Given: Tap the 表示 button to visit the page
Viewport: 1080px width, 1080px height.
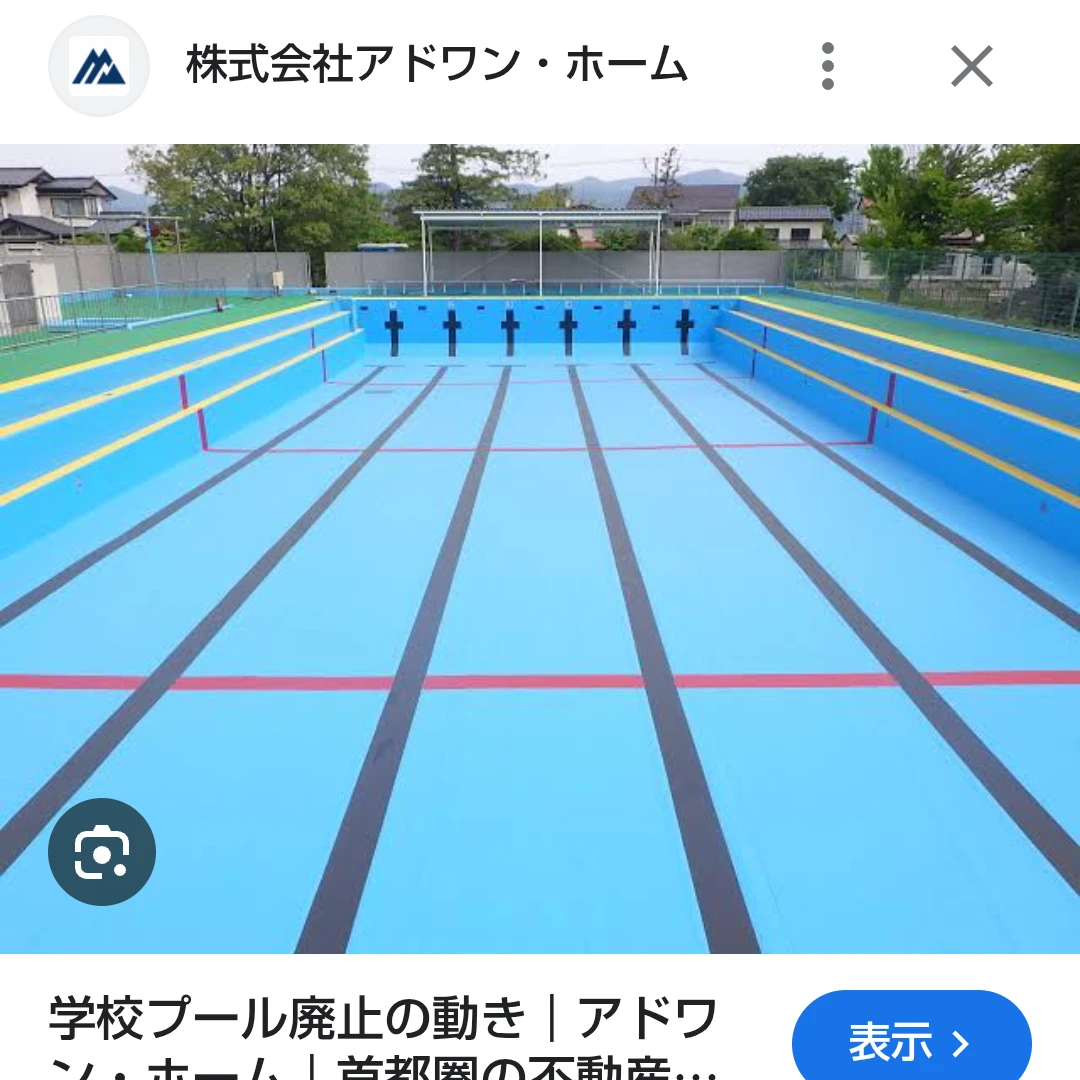Looking at the screenshot, I should (x=910, y=1040).
